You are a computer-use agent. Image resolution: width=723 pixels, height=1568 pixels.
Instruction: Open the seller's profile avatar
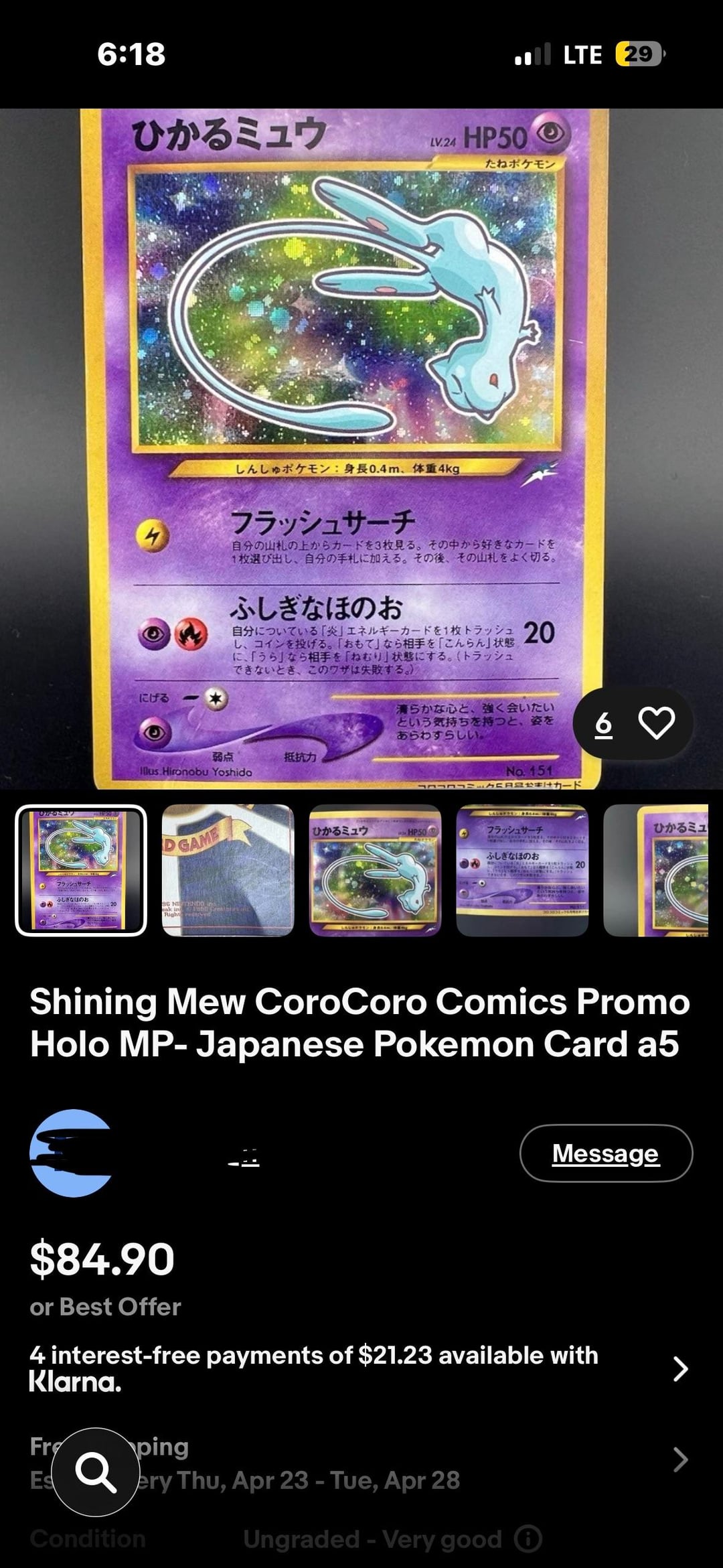tap(71, 1153)
